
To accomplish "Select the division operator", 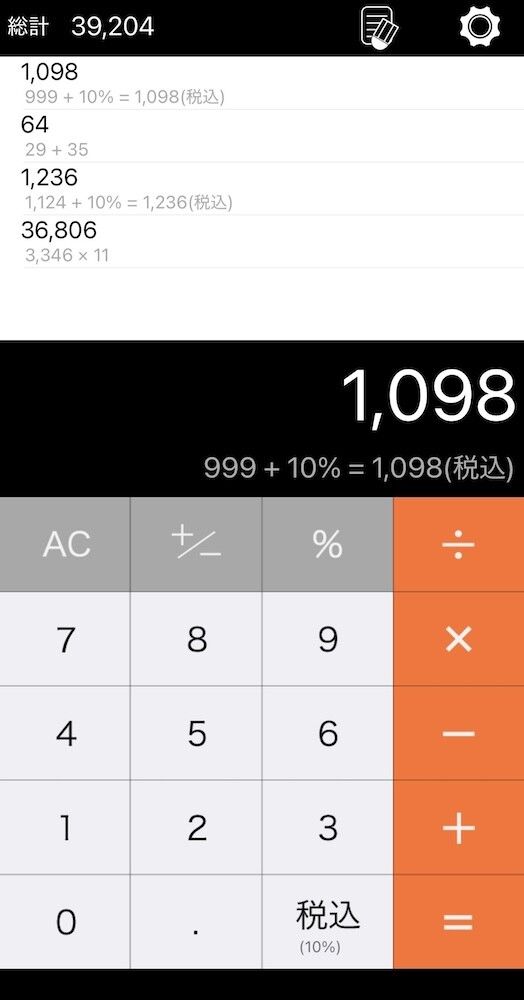I will 459,545.
